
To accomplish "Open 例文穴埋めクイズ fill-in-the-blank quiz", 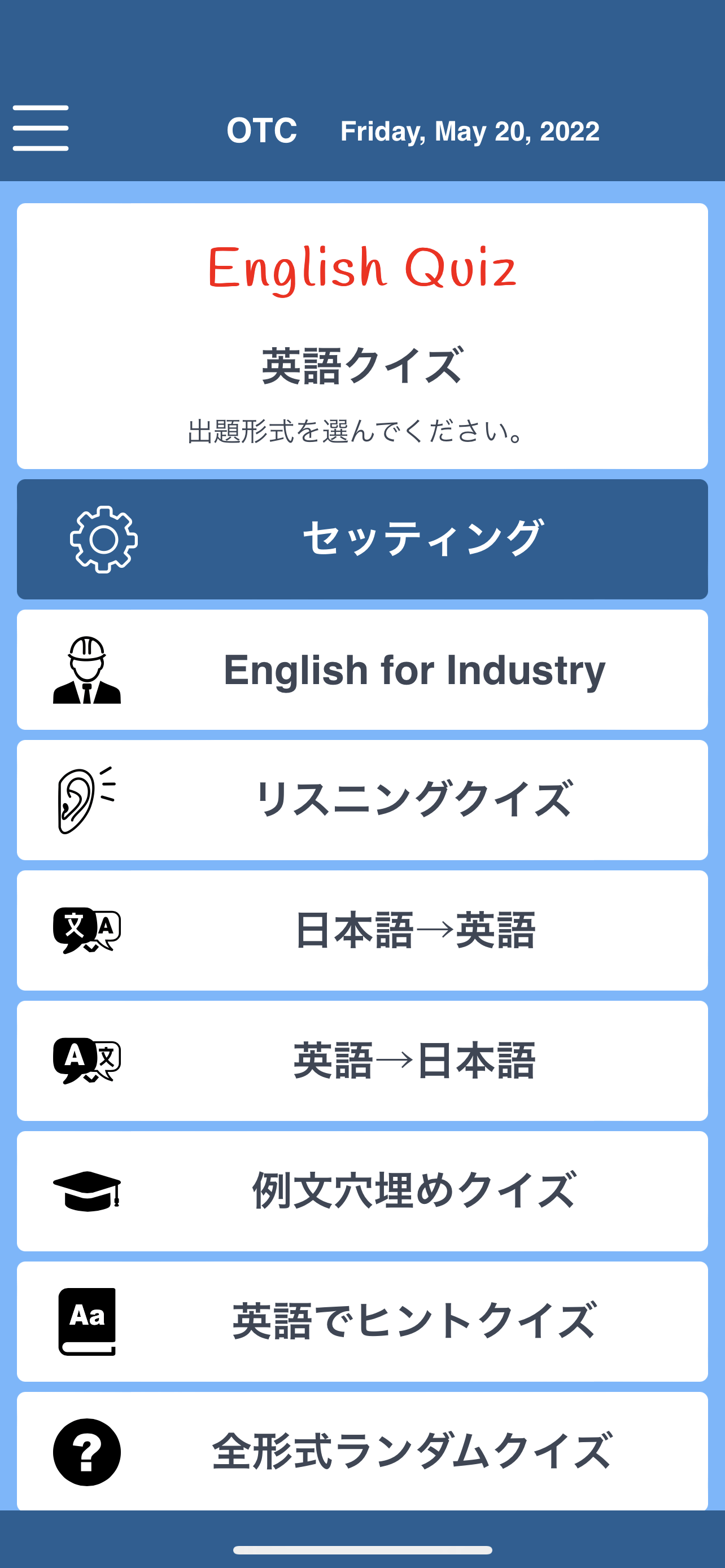I will pos(362,1190).
